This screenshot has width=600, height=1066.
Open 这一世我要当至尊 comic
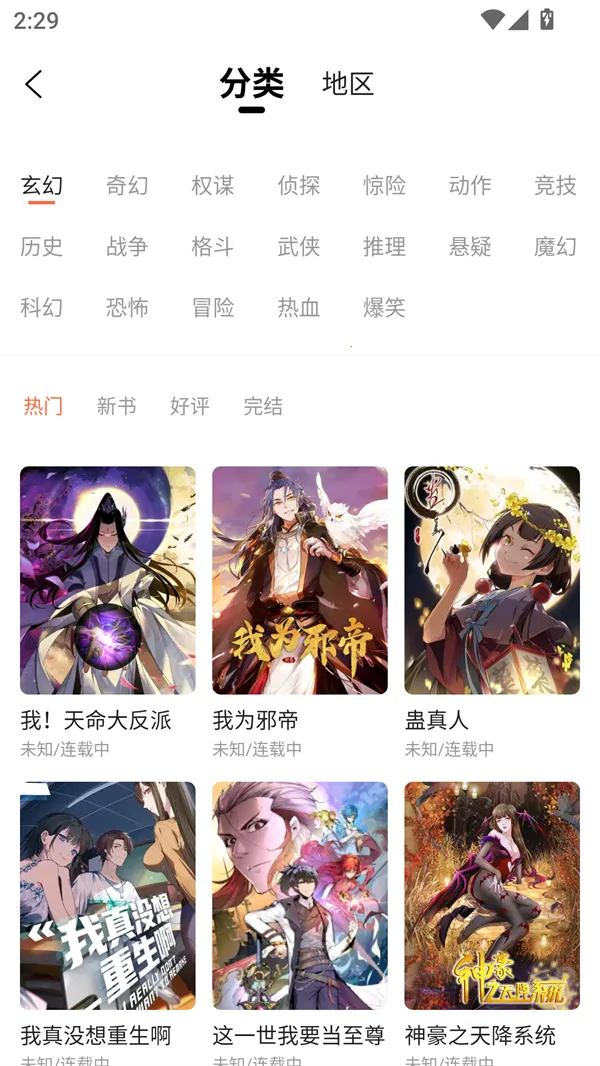(300, 895)
